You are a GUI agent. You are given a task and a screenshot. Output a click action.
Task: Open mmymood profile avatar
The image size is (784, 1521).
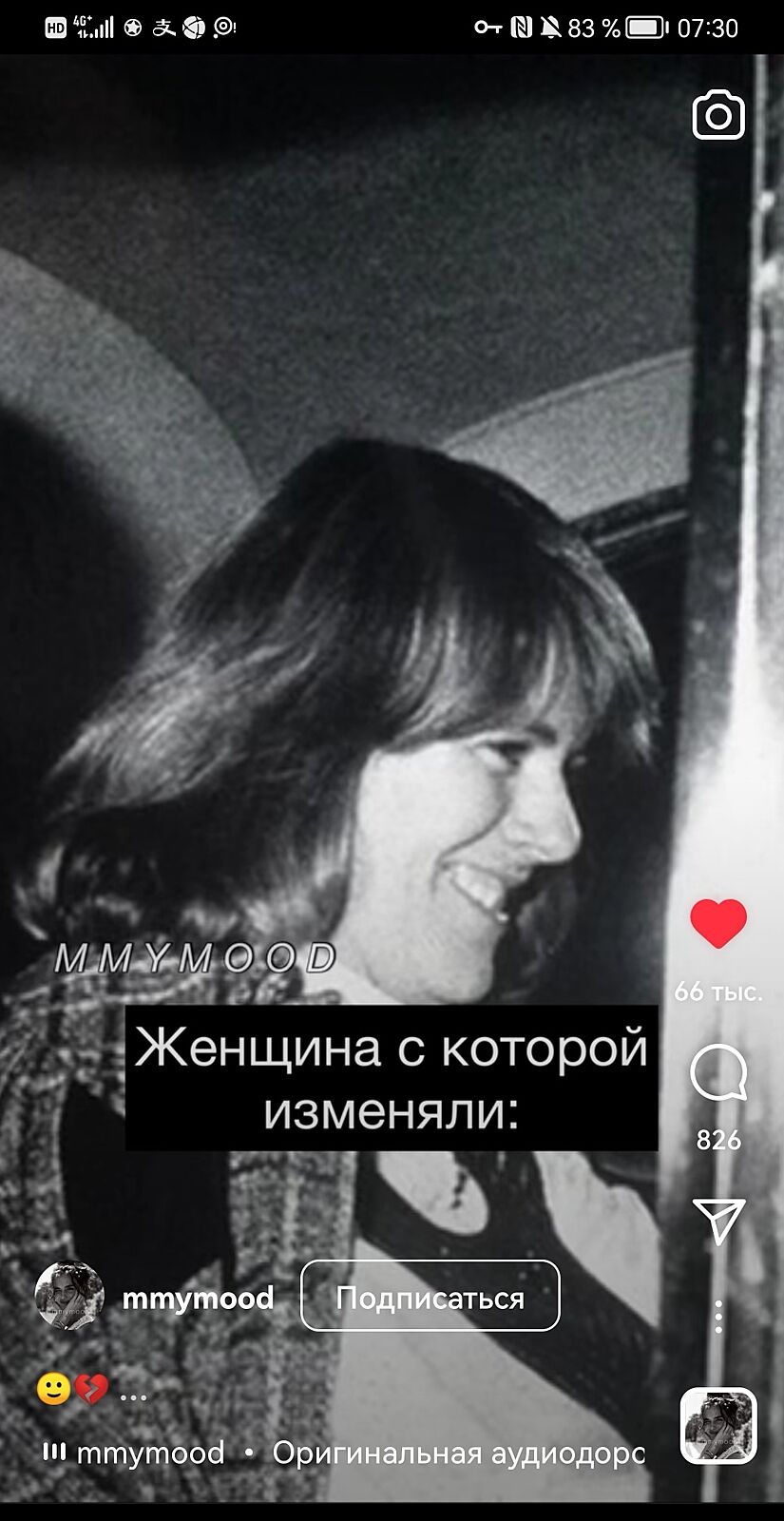tap(69, 1296)
